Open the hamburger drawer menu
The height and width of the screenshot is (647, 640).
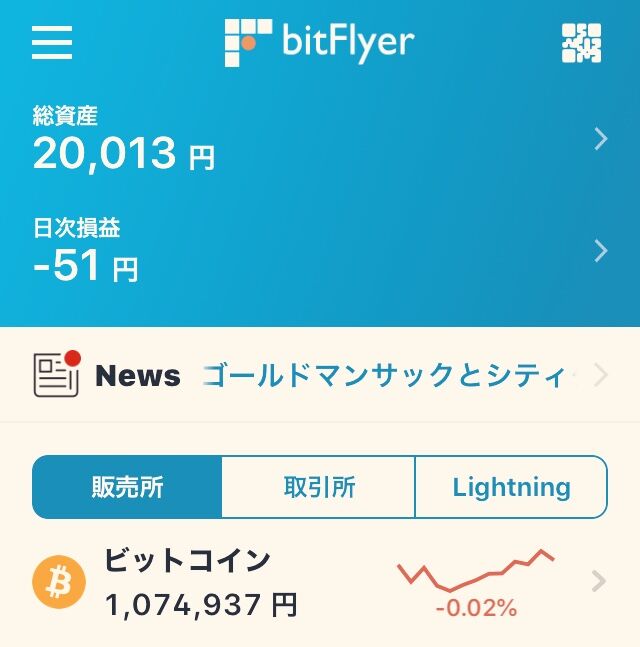point(52,43)
